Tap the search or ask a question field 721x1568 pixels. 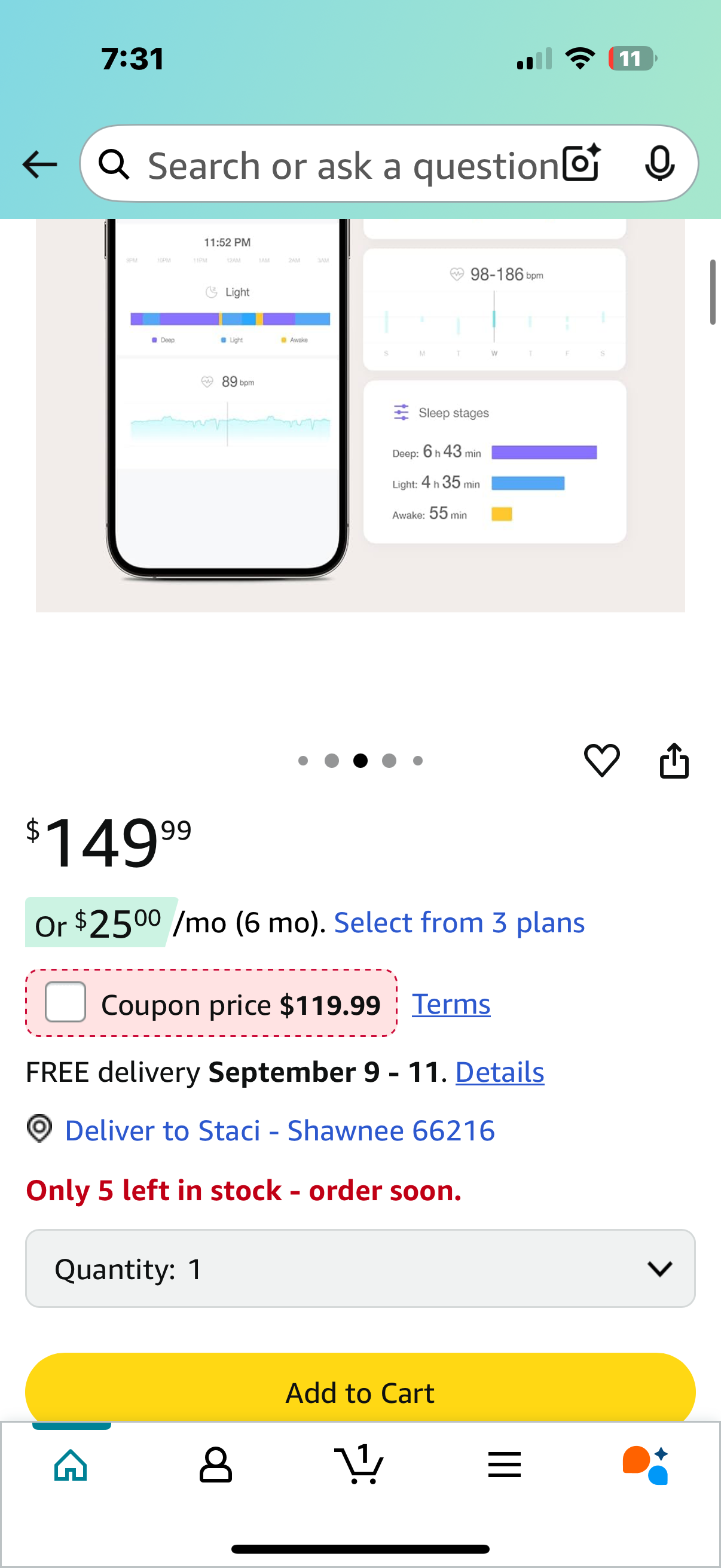(341, 166)
